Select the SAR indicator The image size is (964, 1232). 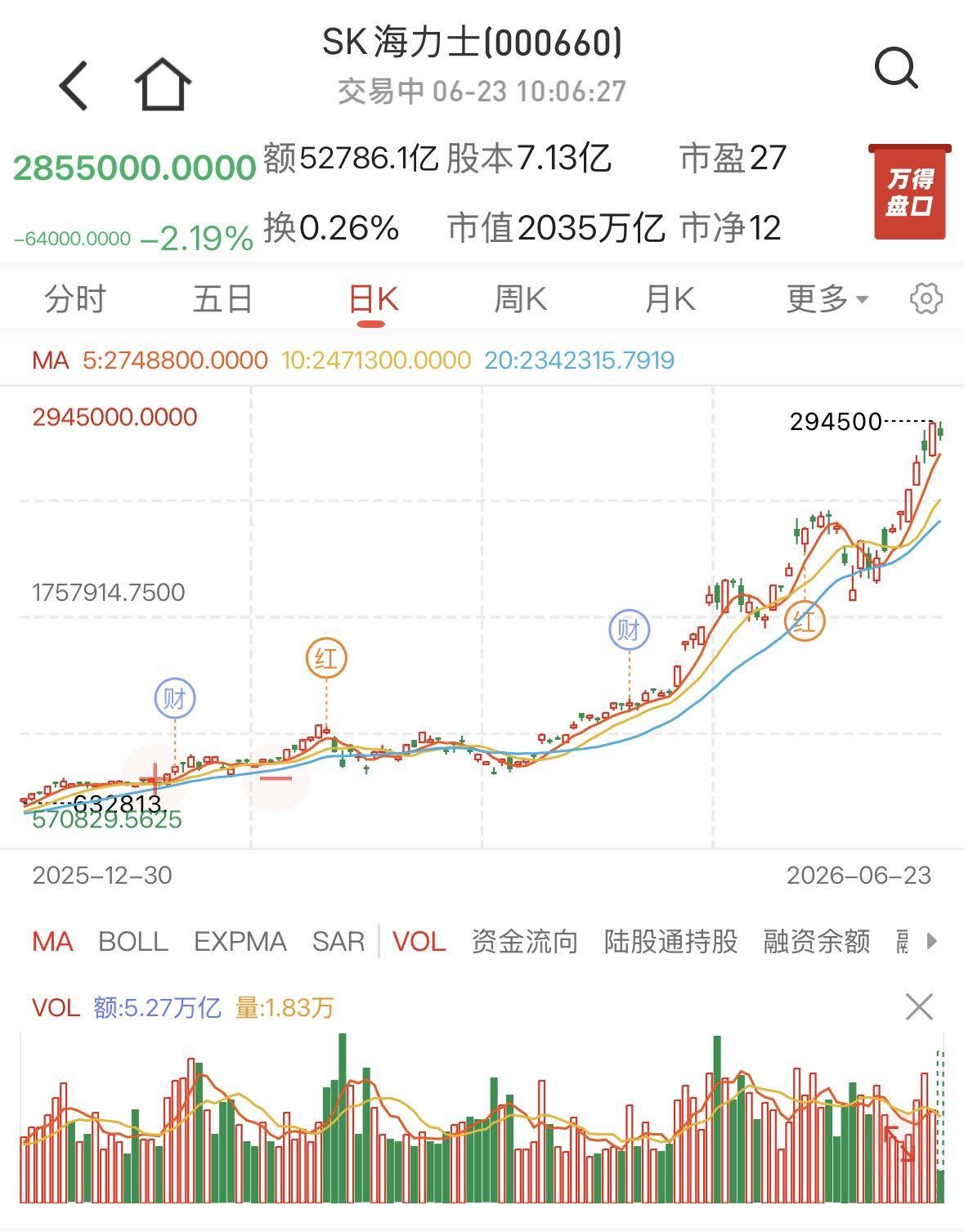(x=338, y=942)
